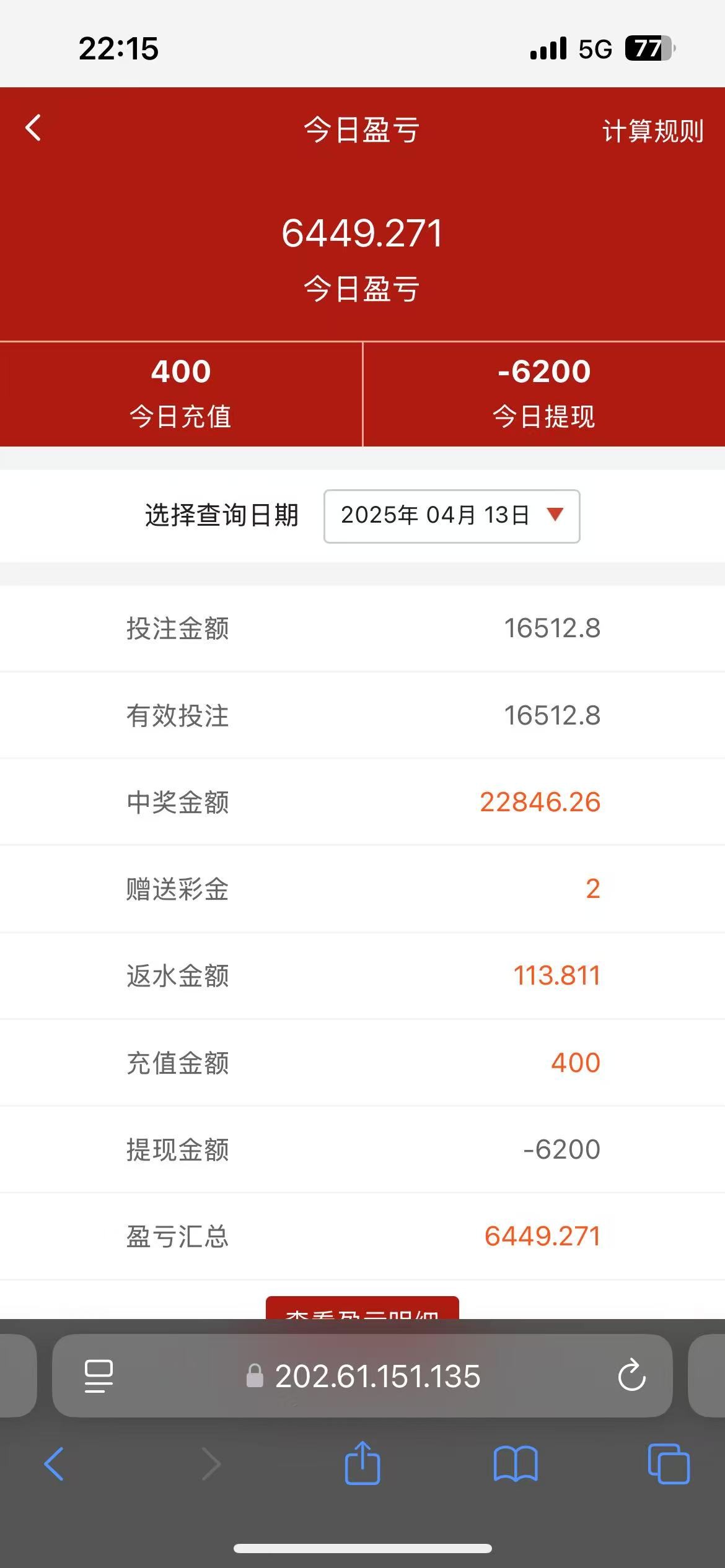This screenshot has height=1568, width=725.
Task: Go back using the header arrow
Action: tap(33, 128)
